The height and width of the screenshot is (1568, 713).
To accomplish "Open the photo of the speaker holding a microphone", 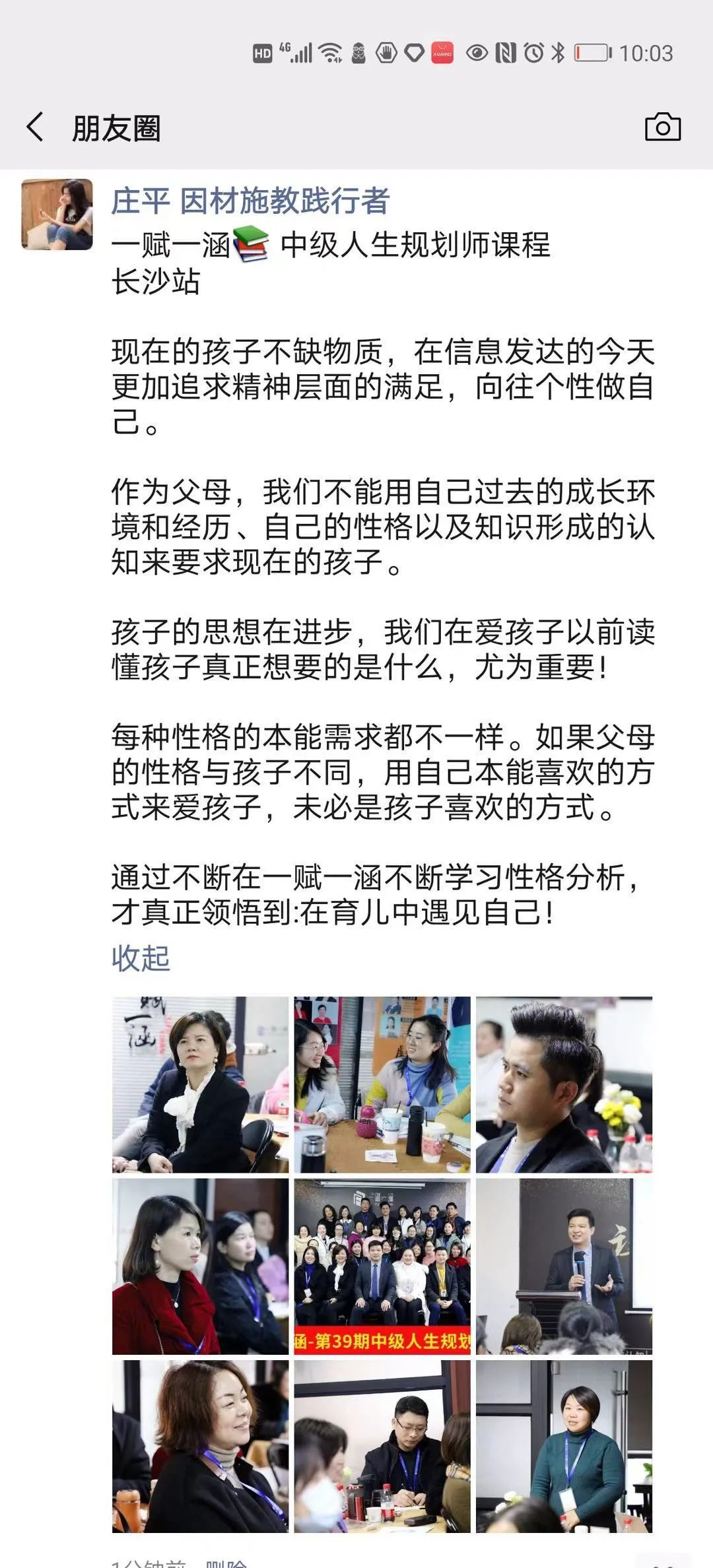I will 564,1266.
